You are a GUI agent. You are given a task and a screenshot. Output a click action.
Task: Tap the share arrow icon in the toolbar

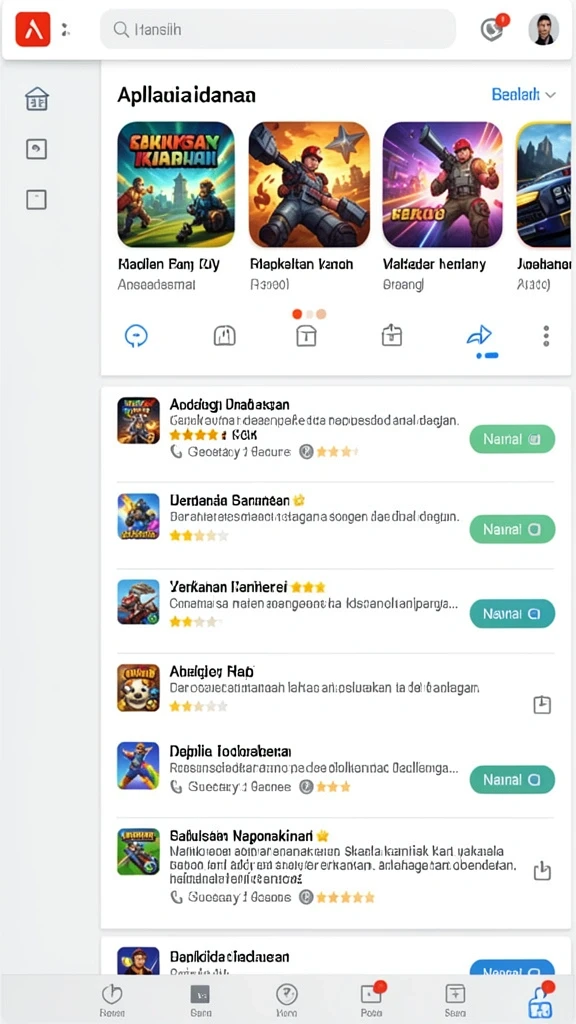(x=479, y=336)
